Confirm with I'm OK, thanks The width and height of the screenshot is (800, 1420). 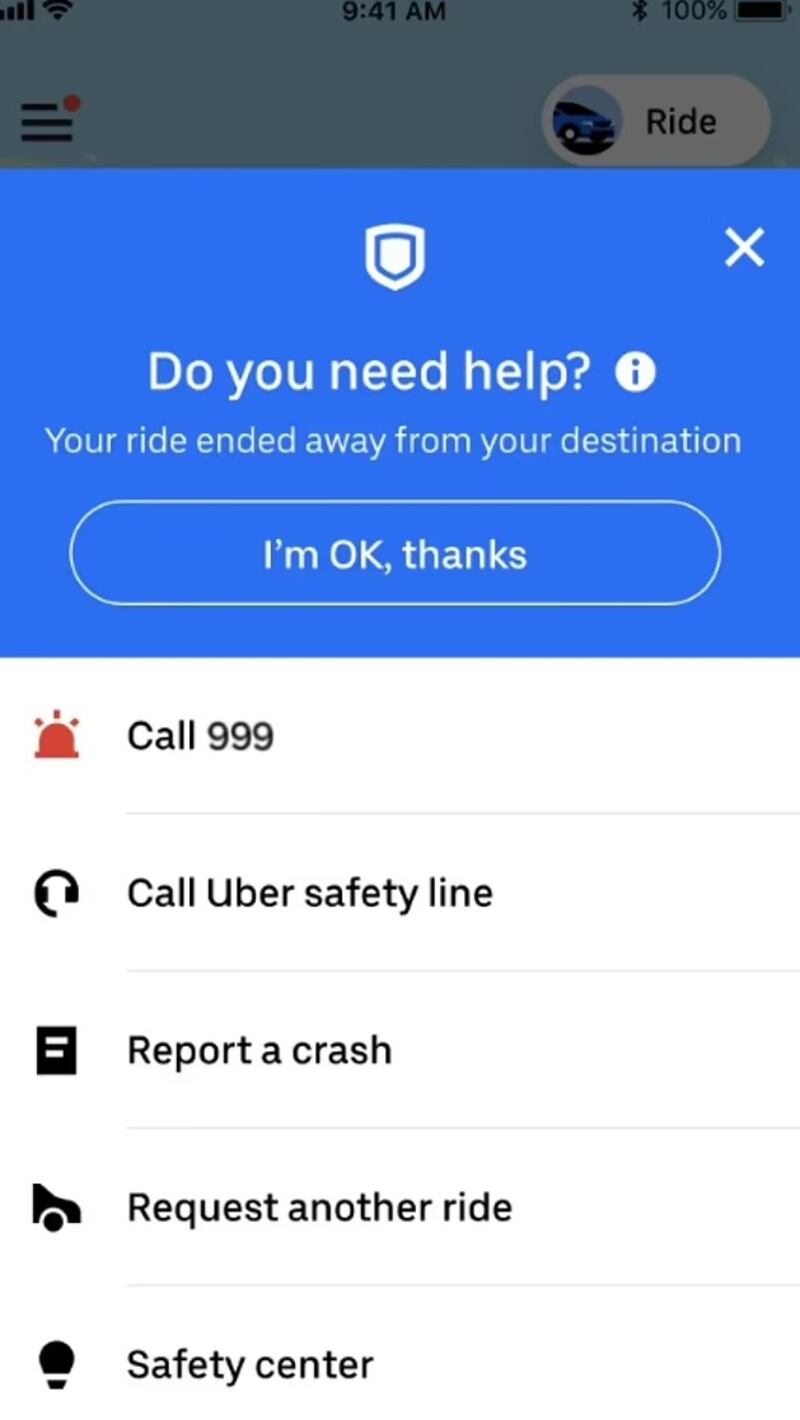[x=395, y=553]
